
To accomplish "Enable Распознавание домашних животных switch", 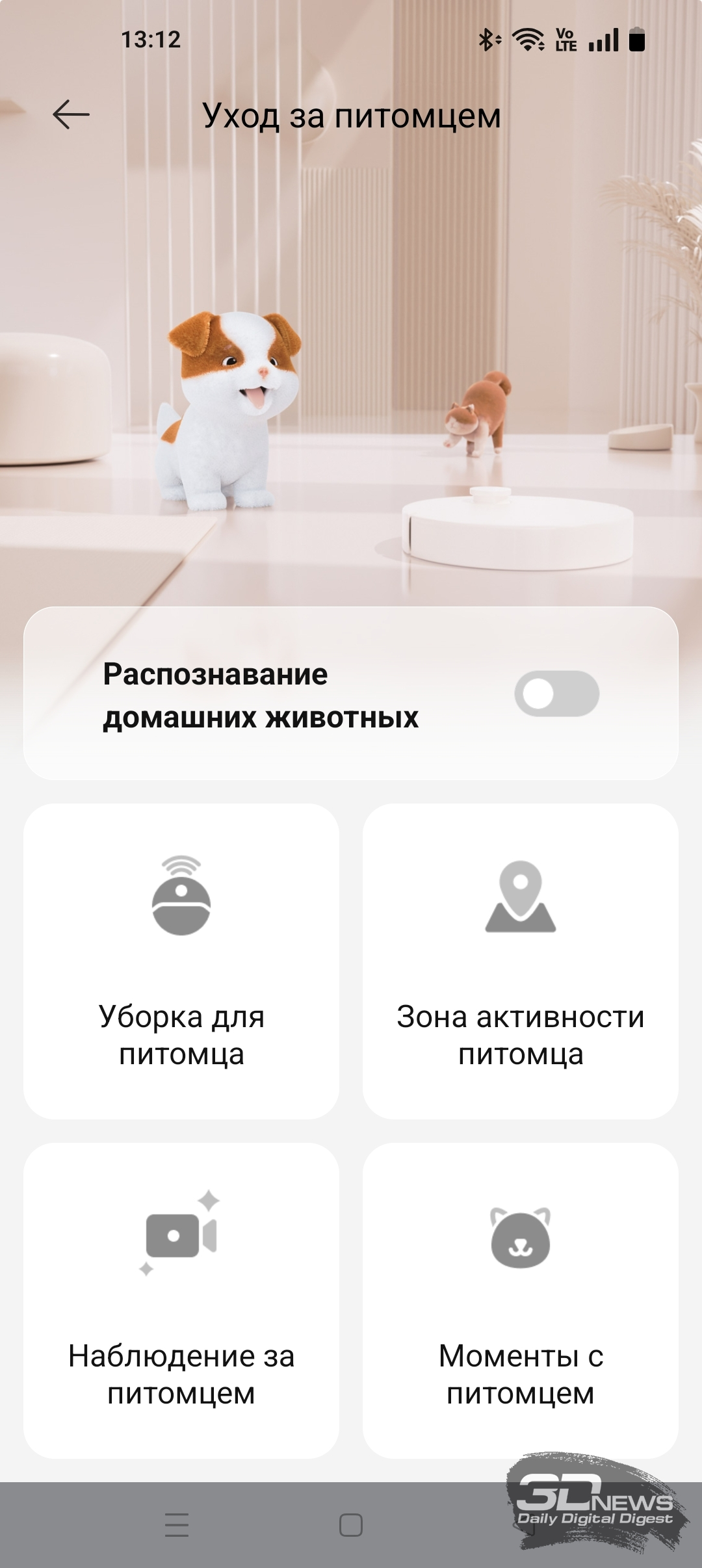I will [x=556, y=694].
